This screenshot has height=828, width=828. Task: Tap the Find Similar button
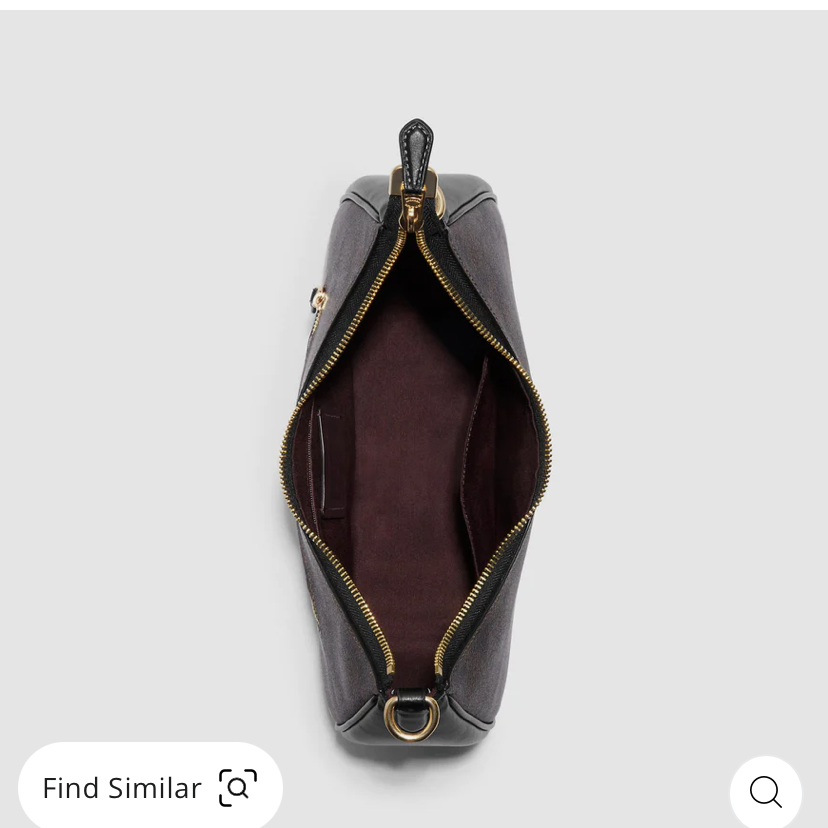[x=150, y=787]
